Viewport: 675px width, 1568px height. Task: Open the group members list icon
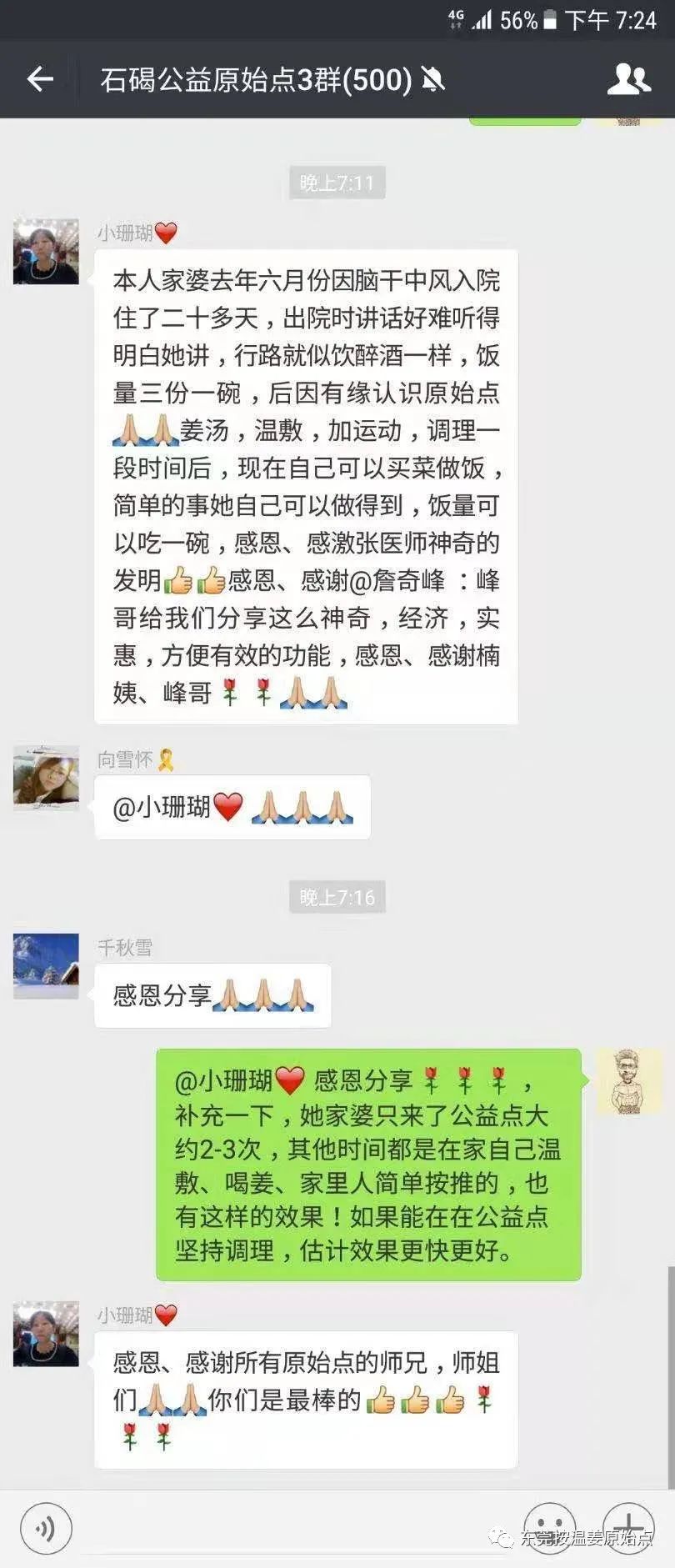629,79
